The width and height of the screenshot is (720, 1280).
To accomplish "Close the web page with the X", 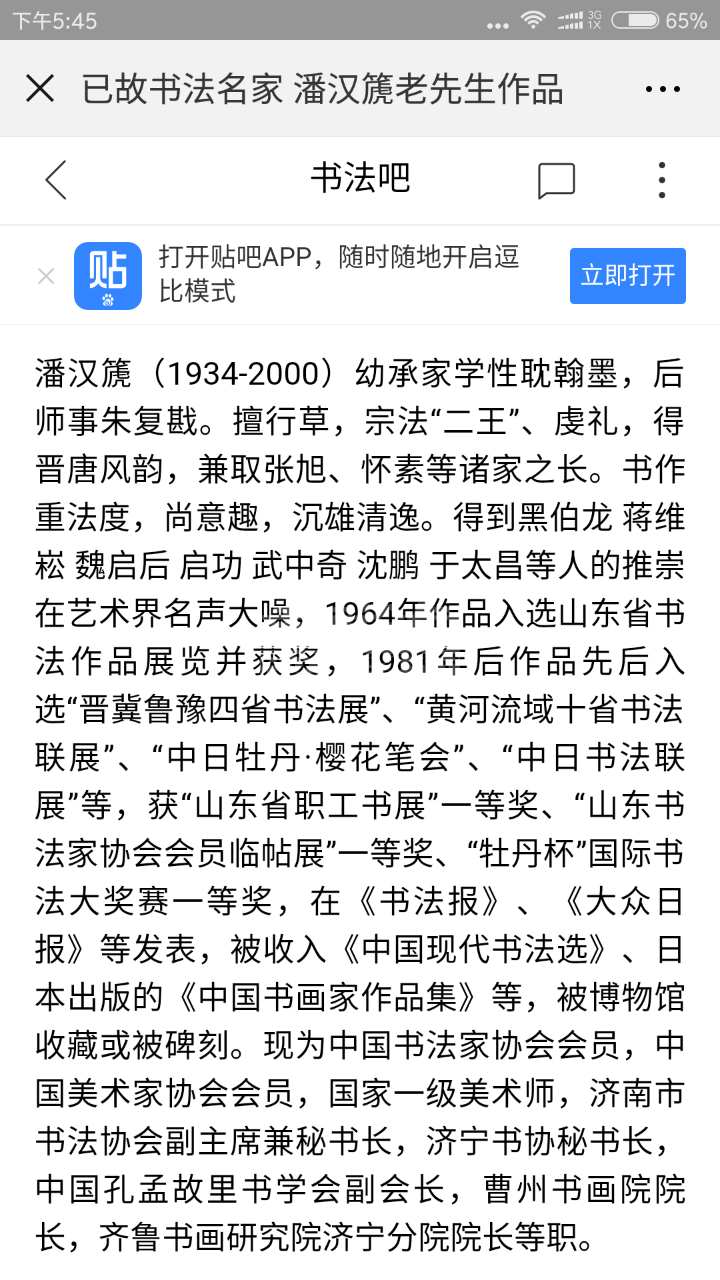I will 40,89.
